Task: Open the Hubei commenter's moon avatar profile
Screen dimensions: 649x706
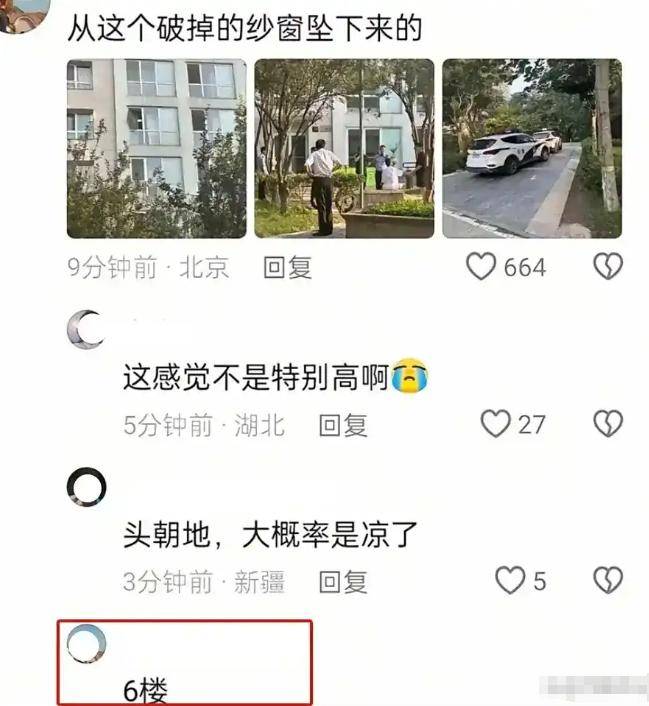Action: tap(87, 329)
